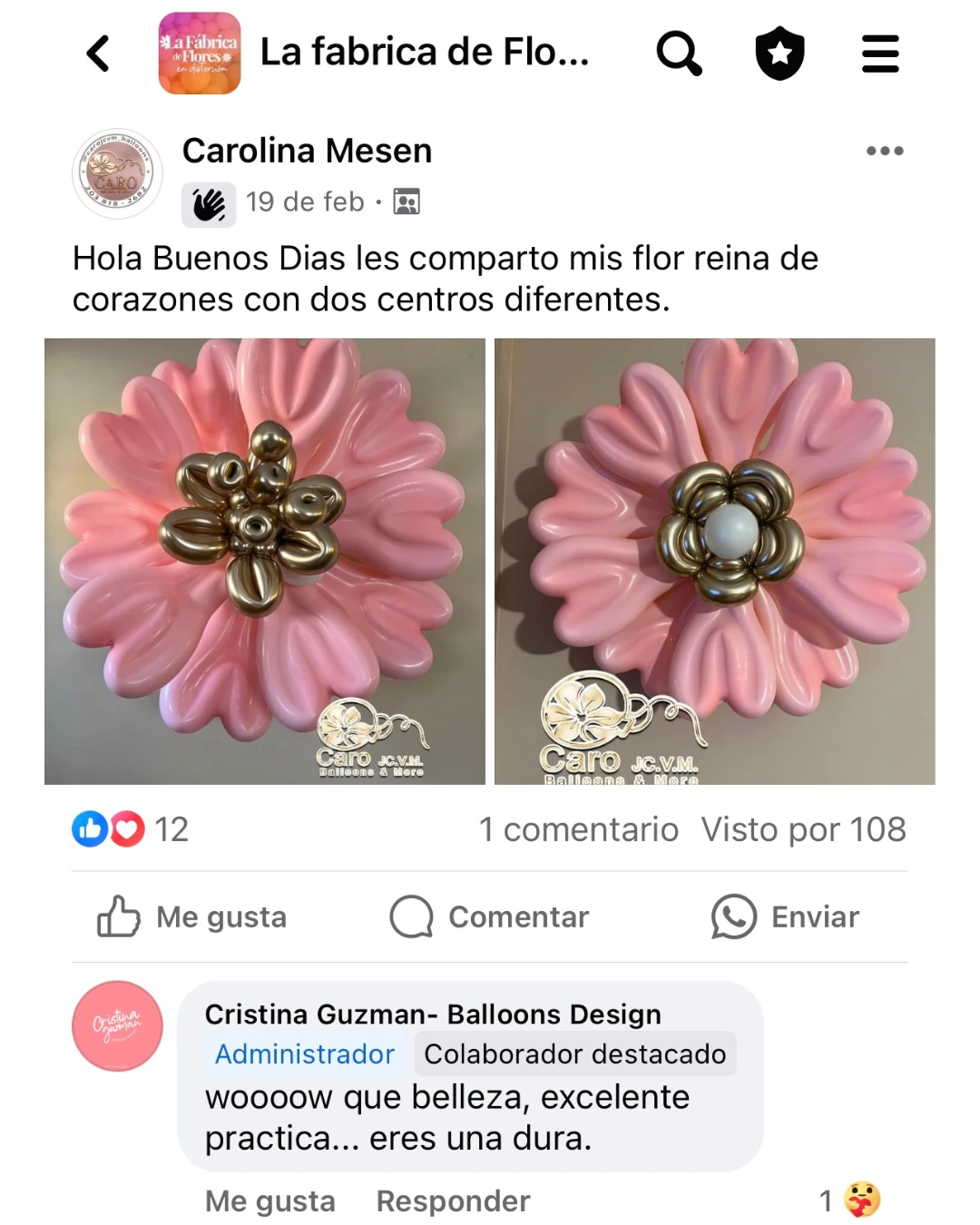The image size is (980, 1225).
Task: Open La fabrica de Flores group page
Action: [x=424, y=53]
